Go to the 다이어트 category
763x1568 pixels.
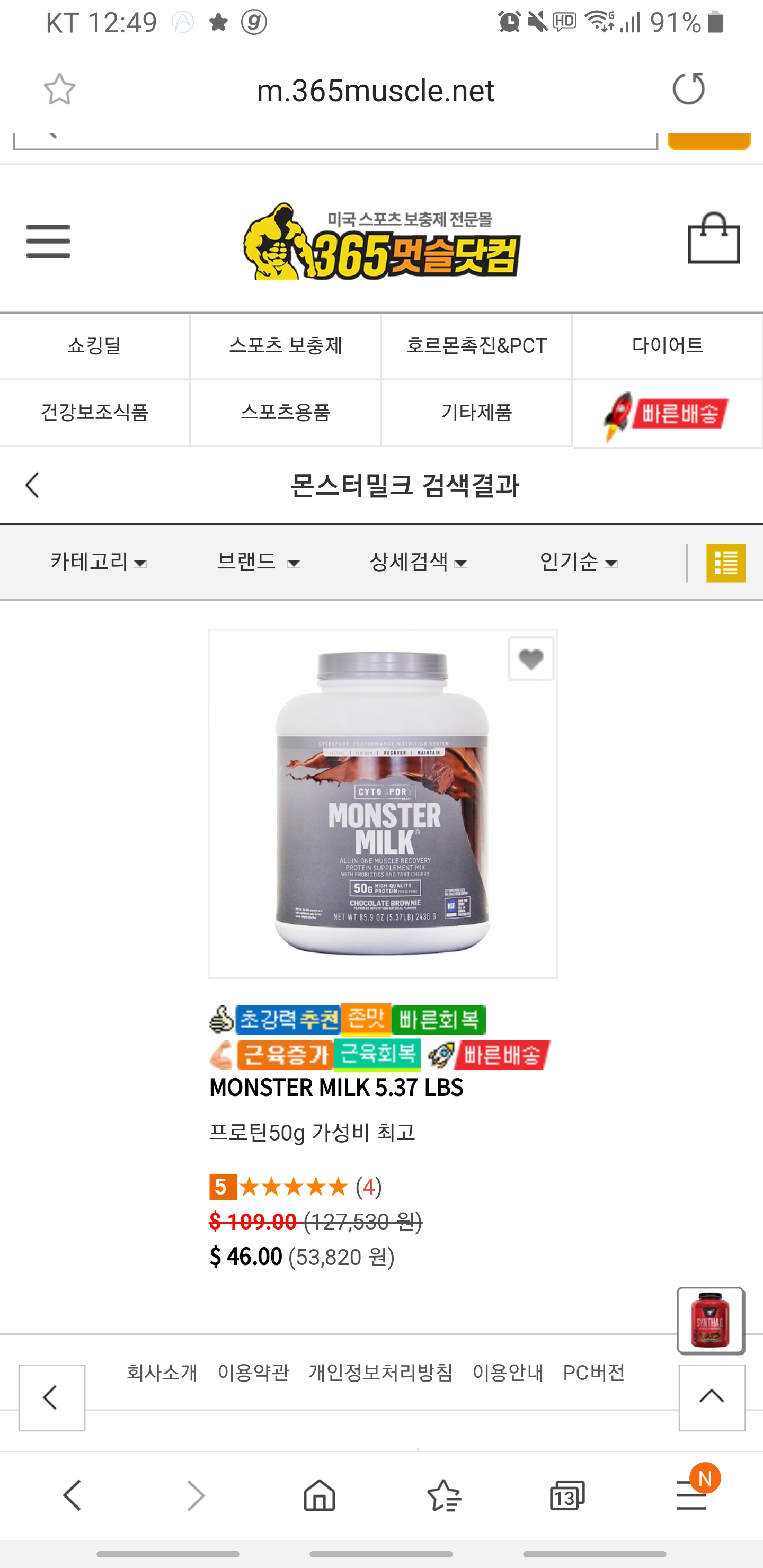click(x=668, y=346)
